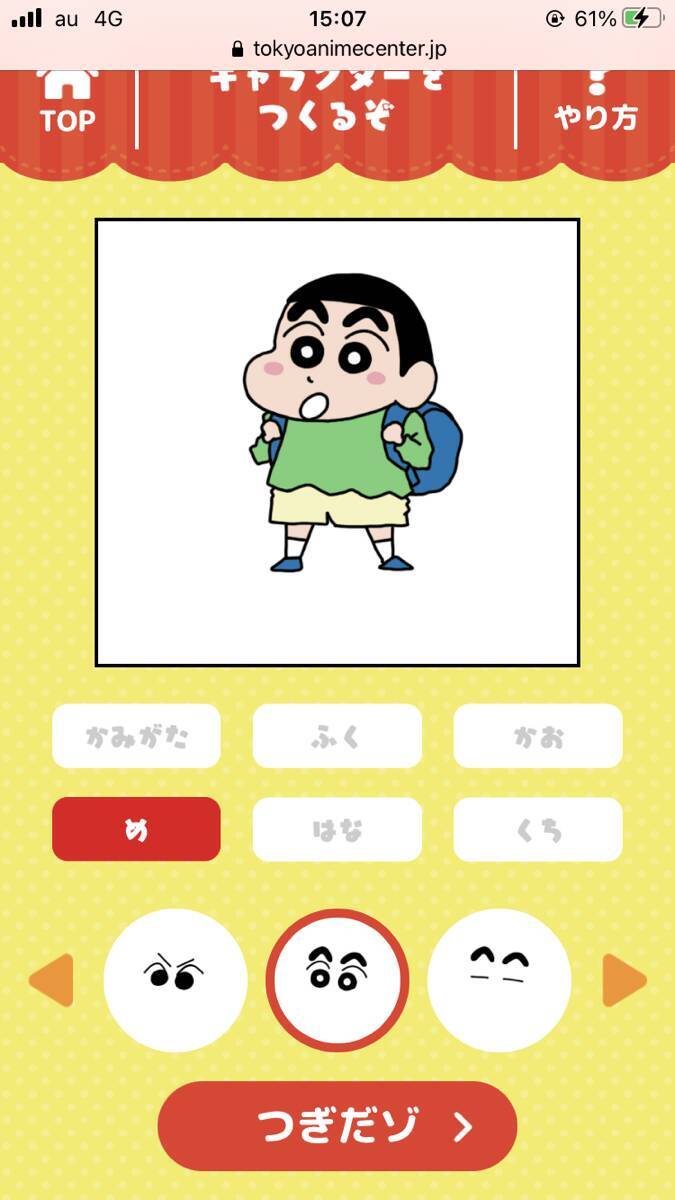Choose the angry slanted eyes option
Viewport: 675px width, 1200px height.
click(175, 980)
